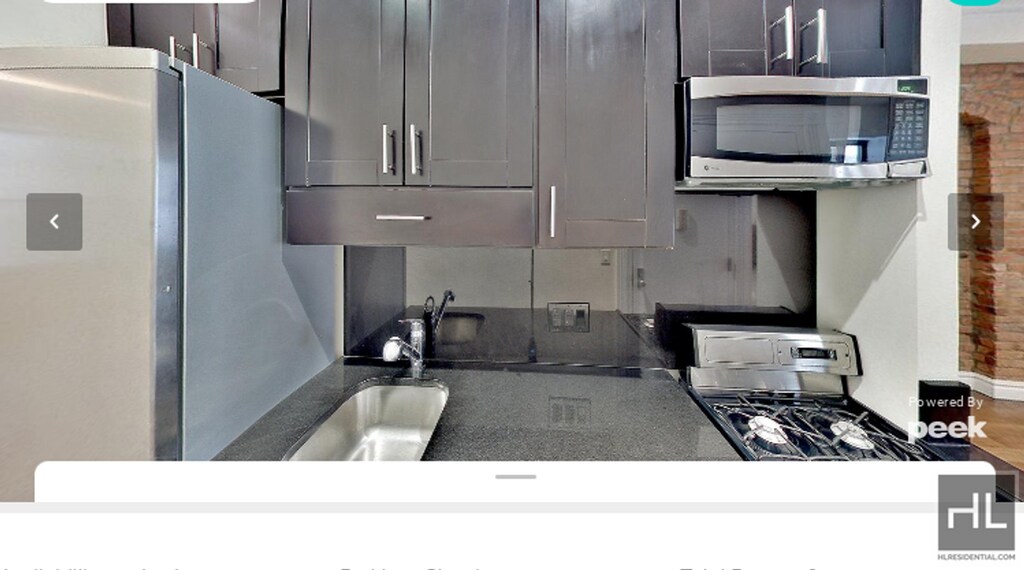Go to the previous photo
This screenshot has width=1024, height=570.
coord(54,222)
